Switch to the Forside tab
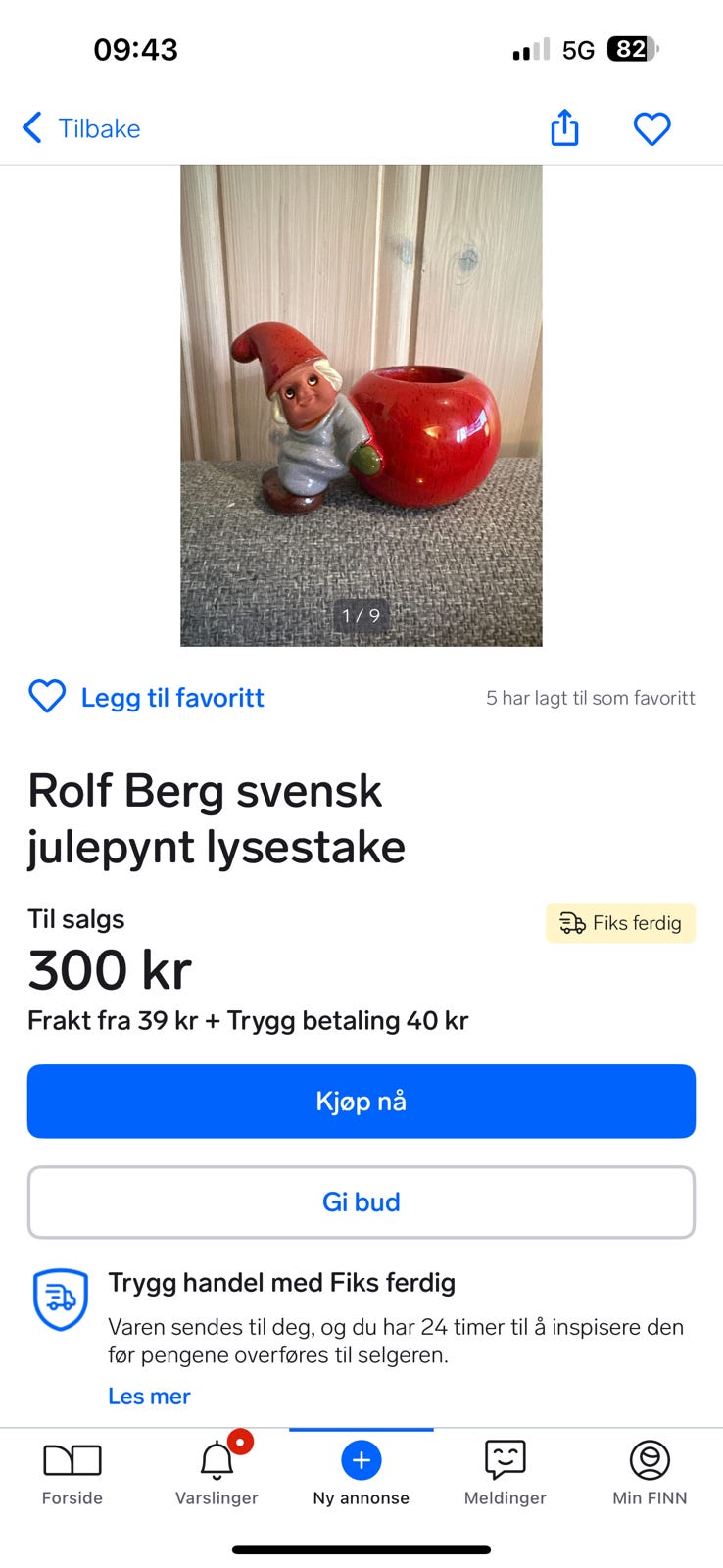723x1568 pixels. pyautogui.click(x=72, y=1473)
